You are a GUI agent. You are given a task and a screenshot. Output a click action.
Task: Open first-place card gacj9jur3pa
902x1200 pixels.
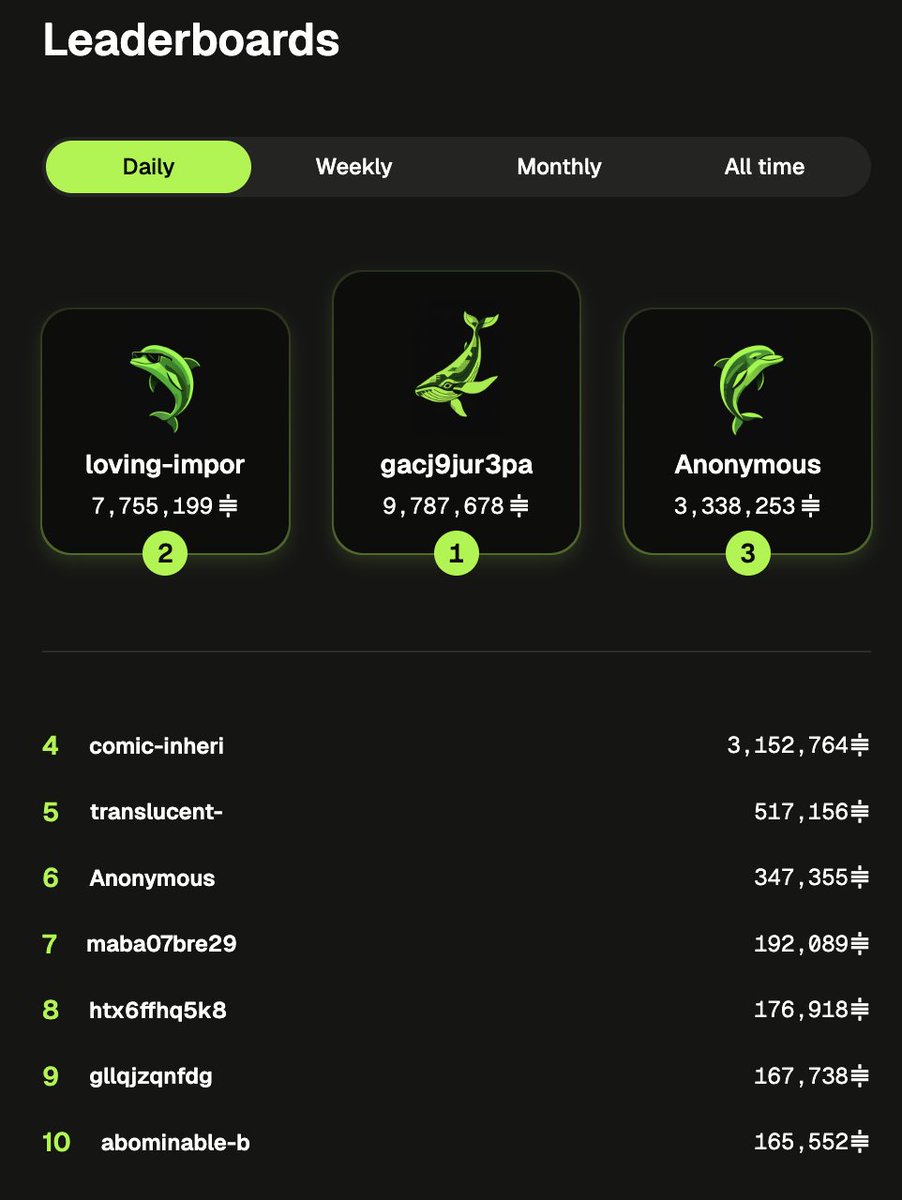point(456,410)
